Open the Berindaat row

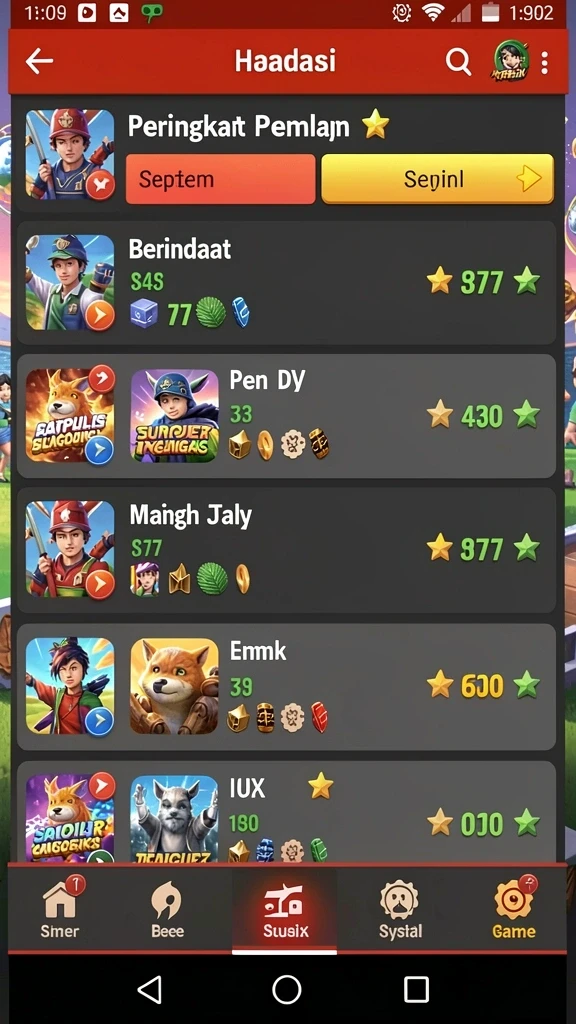click(x=287, y=283)
